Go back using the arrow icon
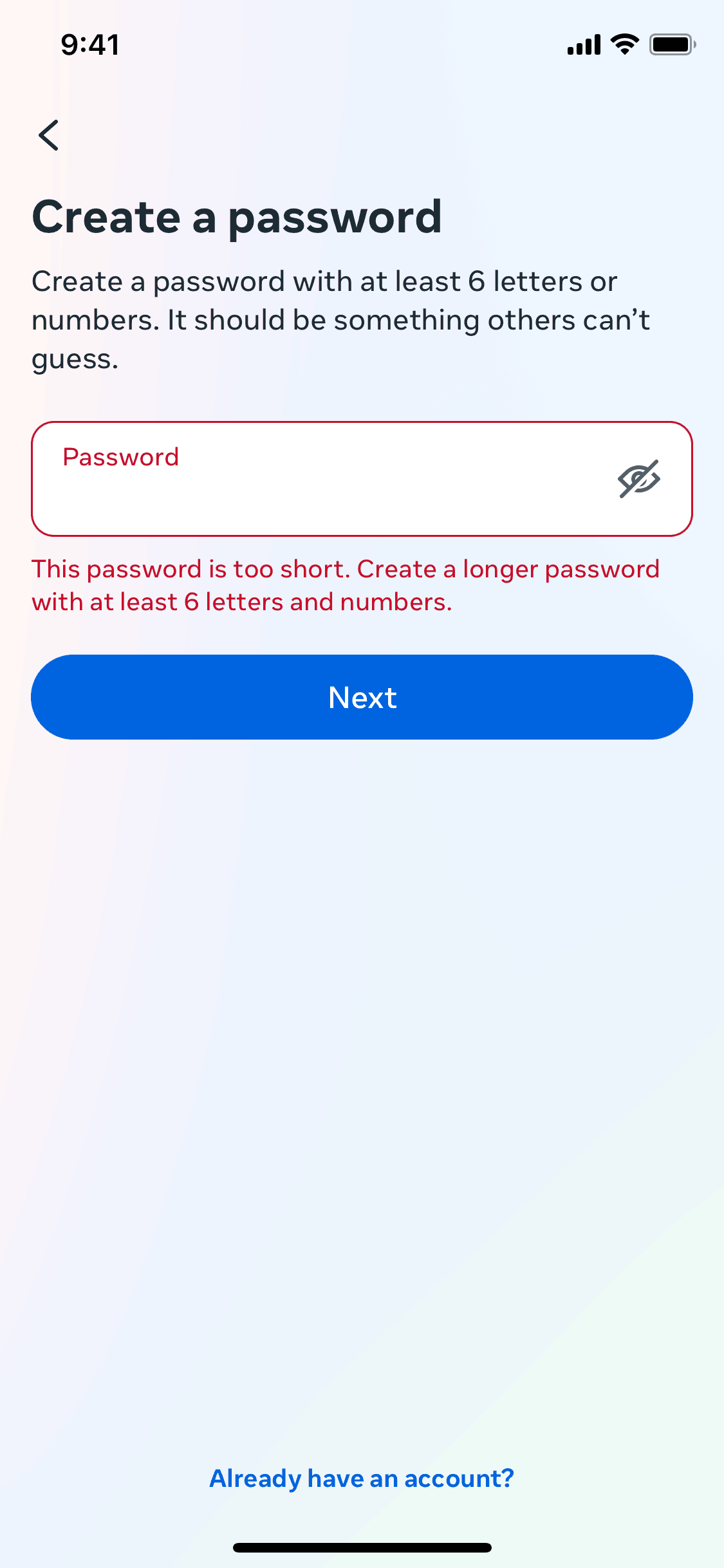The height and width of the screenshot is (1568, 724). pos(49,135)
